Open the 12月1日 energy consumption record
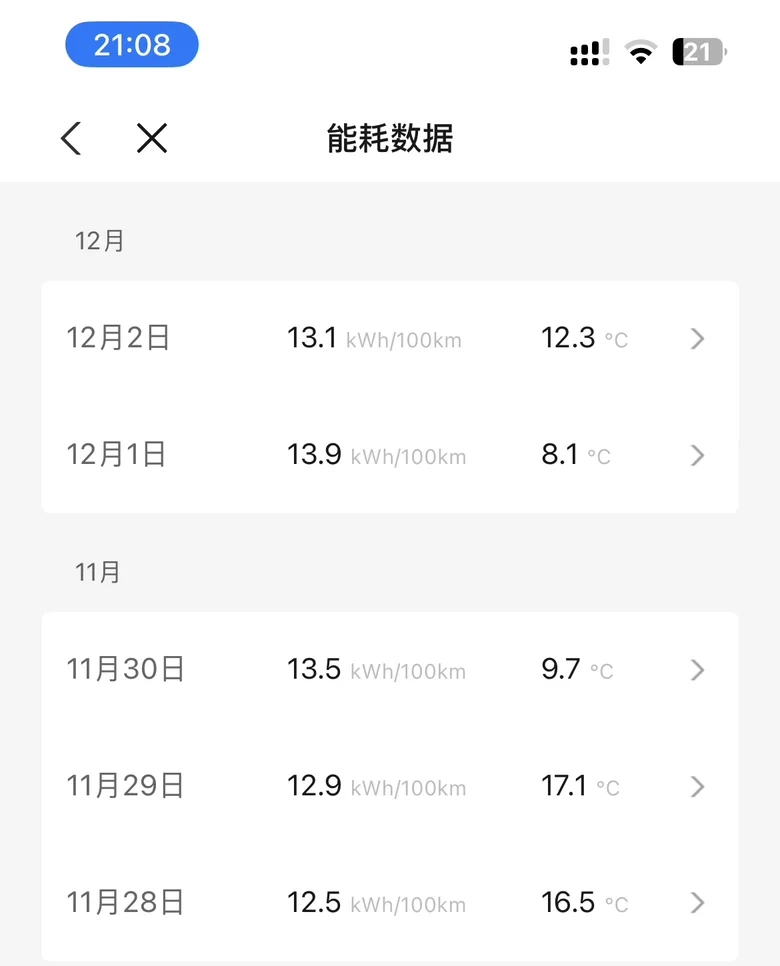 click(x=390, y=456)
